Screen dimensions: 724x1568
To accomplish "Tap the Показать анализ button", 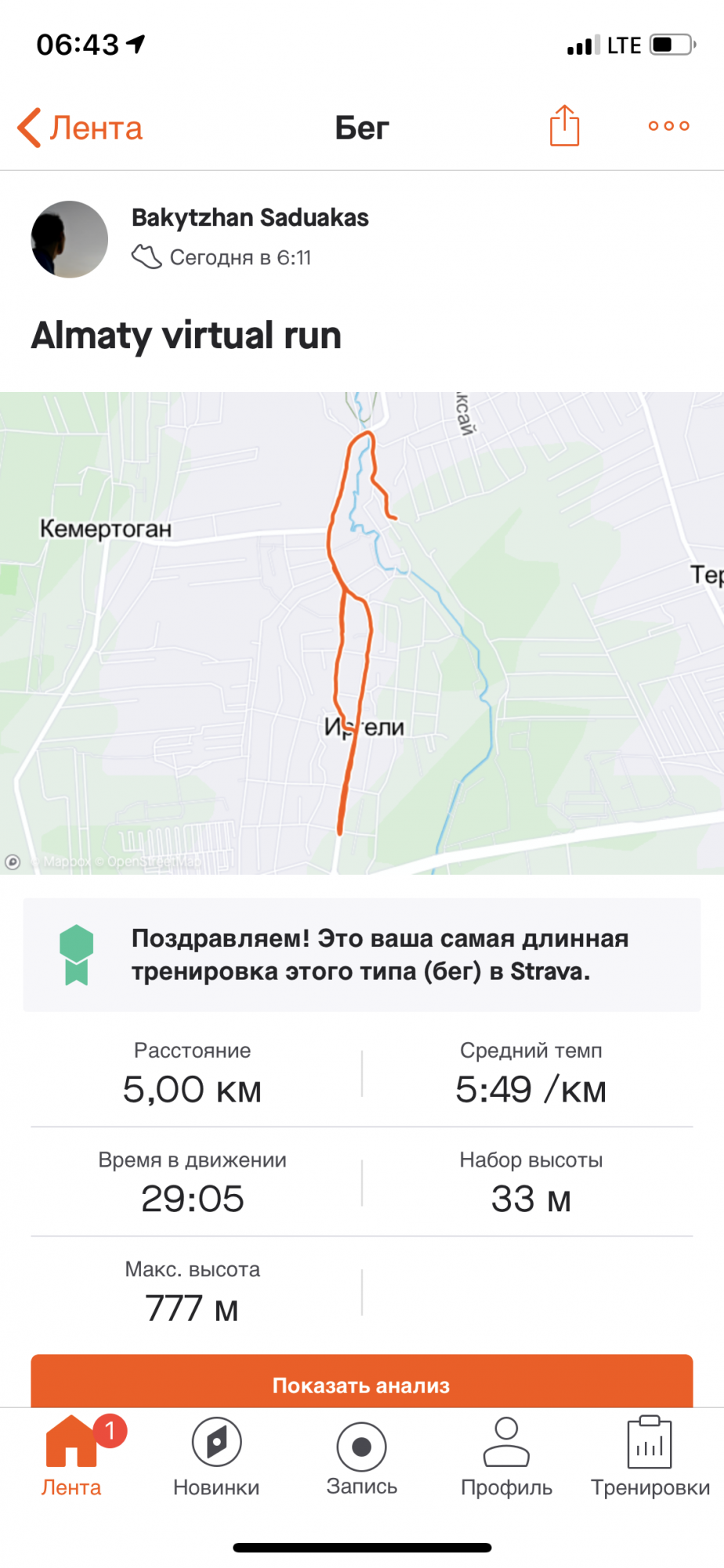I will pyautogui.click(x=361, y=1383).
